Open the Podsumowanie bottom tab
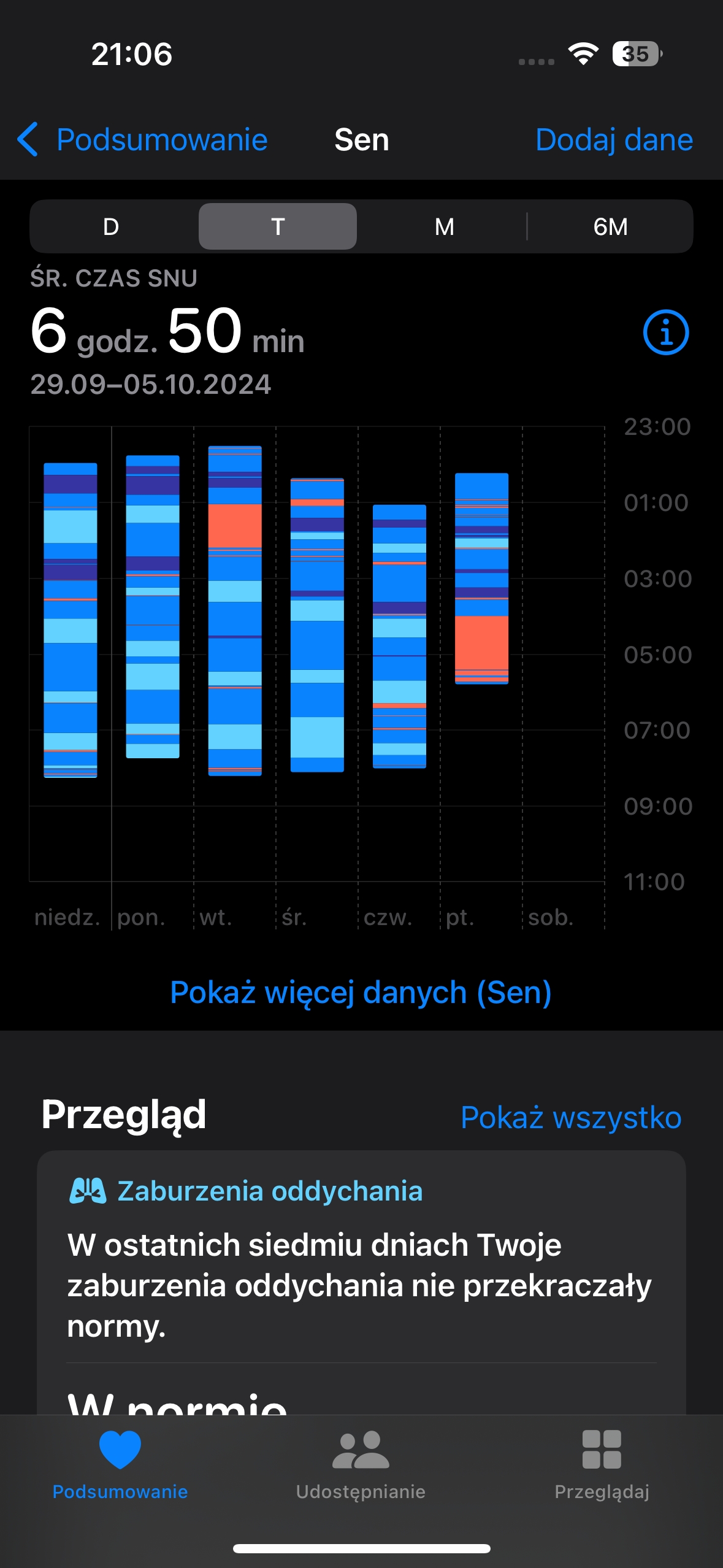The image size is (723, 1568). click(x=120, y=1465)
